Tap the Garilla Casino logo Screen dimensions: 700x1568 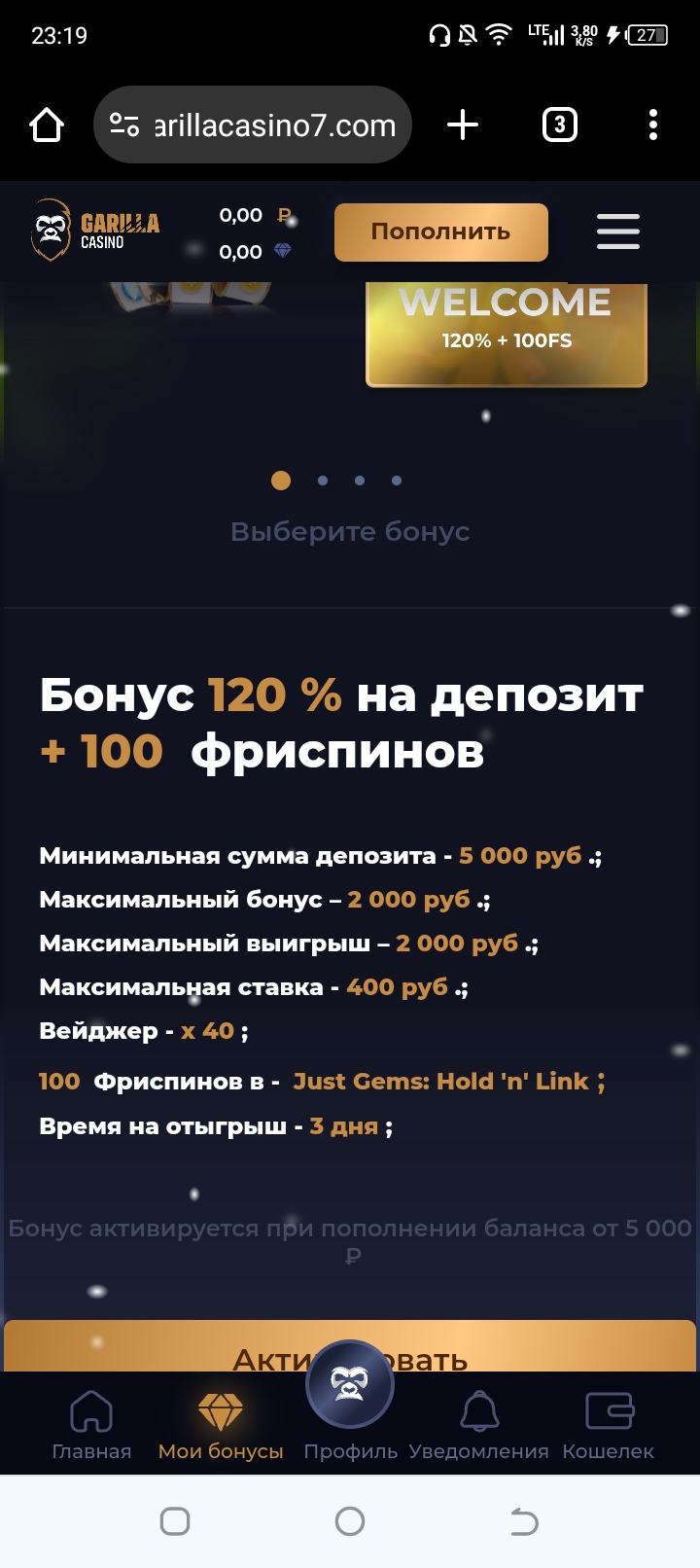(95, 231)
